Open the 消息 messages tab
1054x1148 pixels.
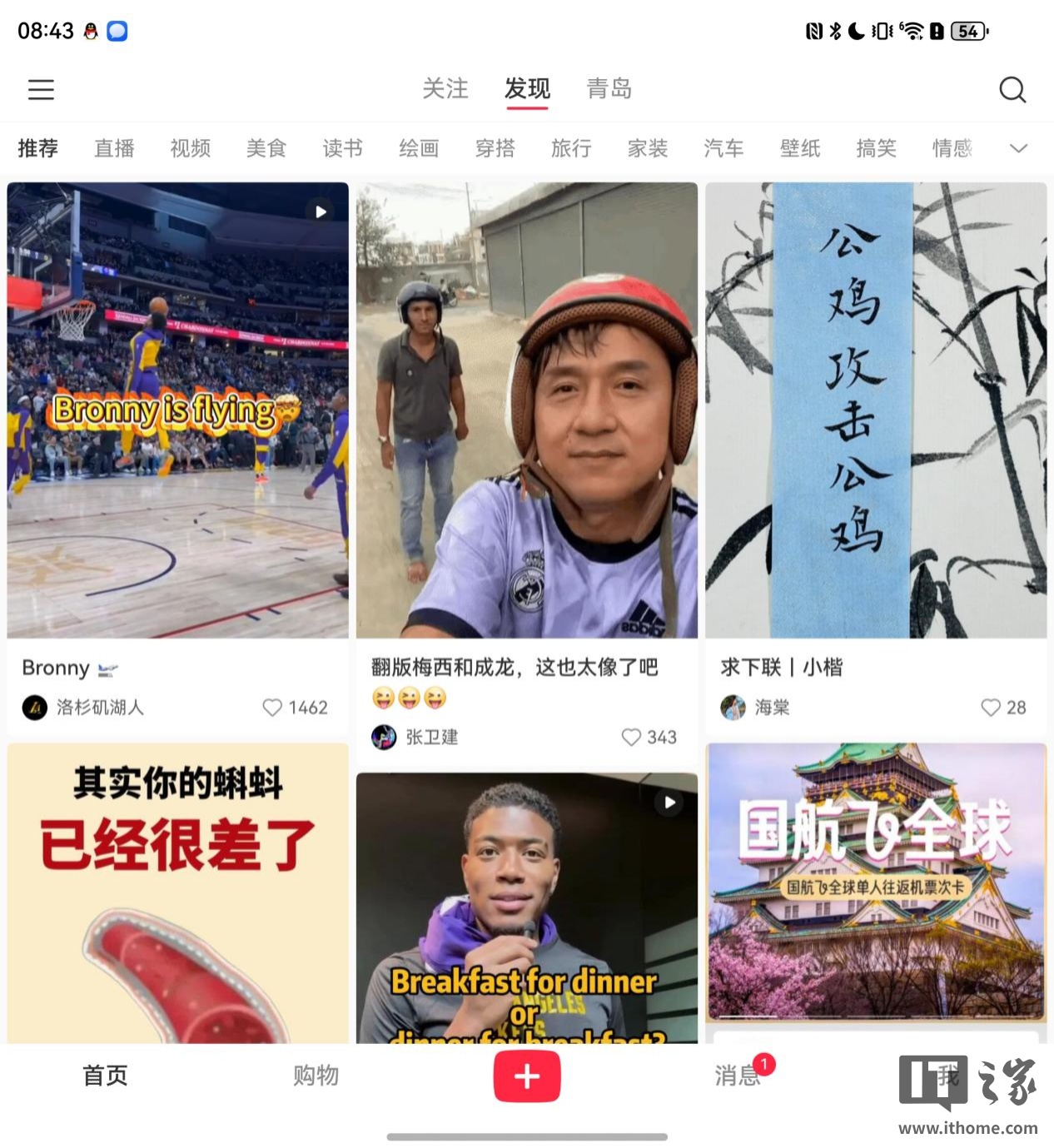click(737, 1076)
